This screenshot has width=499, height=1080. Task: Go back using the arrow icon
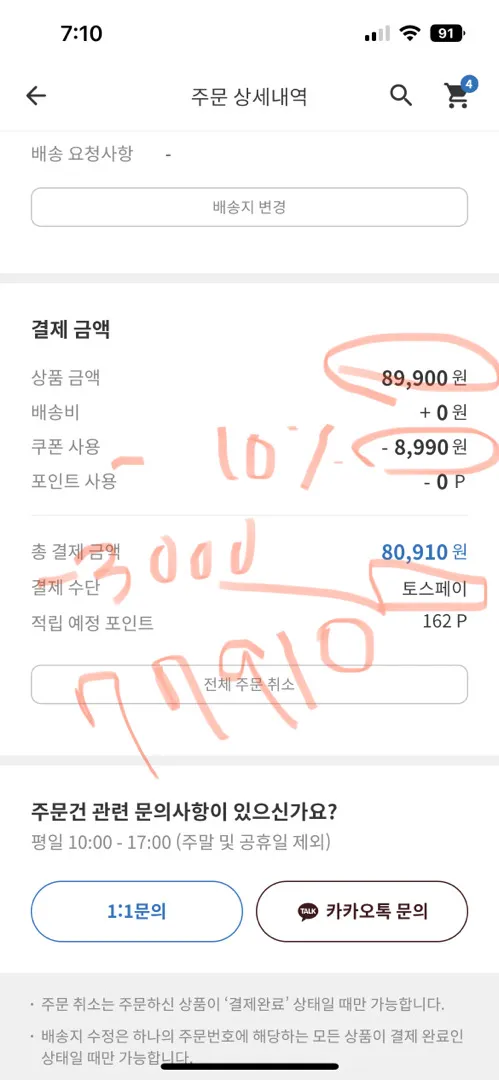(36, 96)
